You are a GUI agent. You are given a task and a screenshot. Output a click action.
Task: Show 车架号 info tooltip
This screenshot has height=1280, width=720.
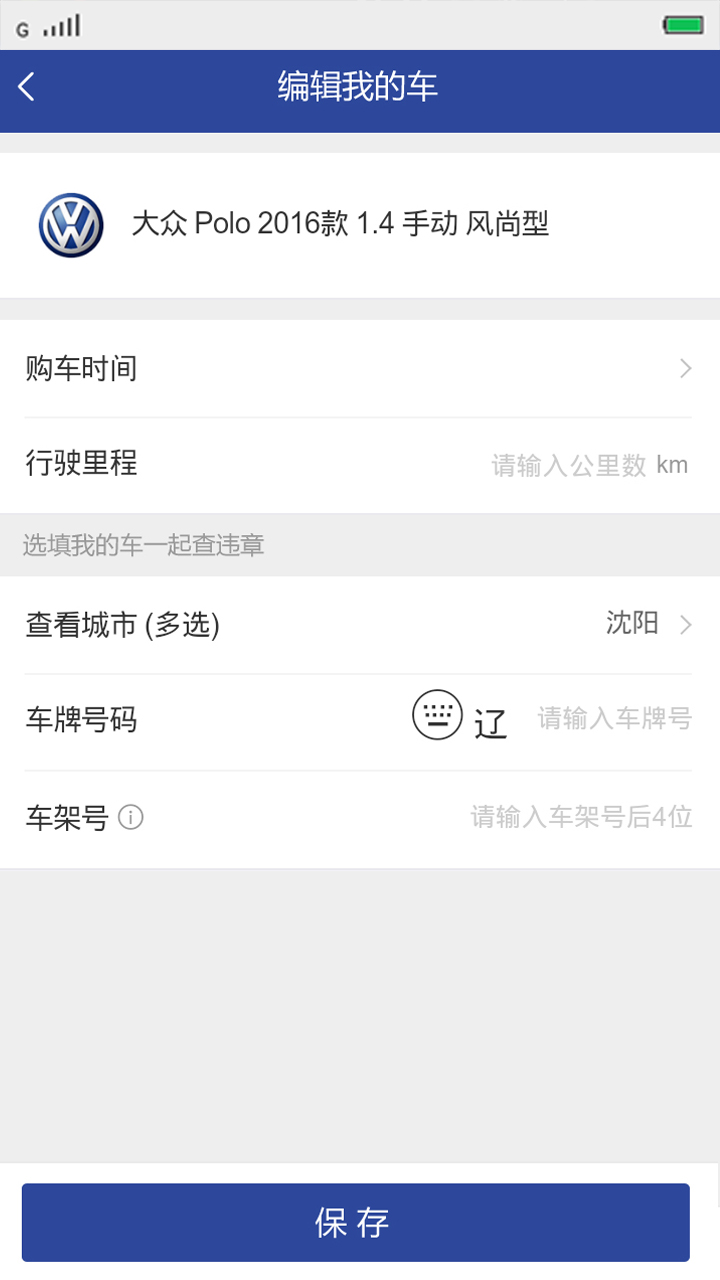point(131,818)
